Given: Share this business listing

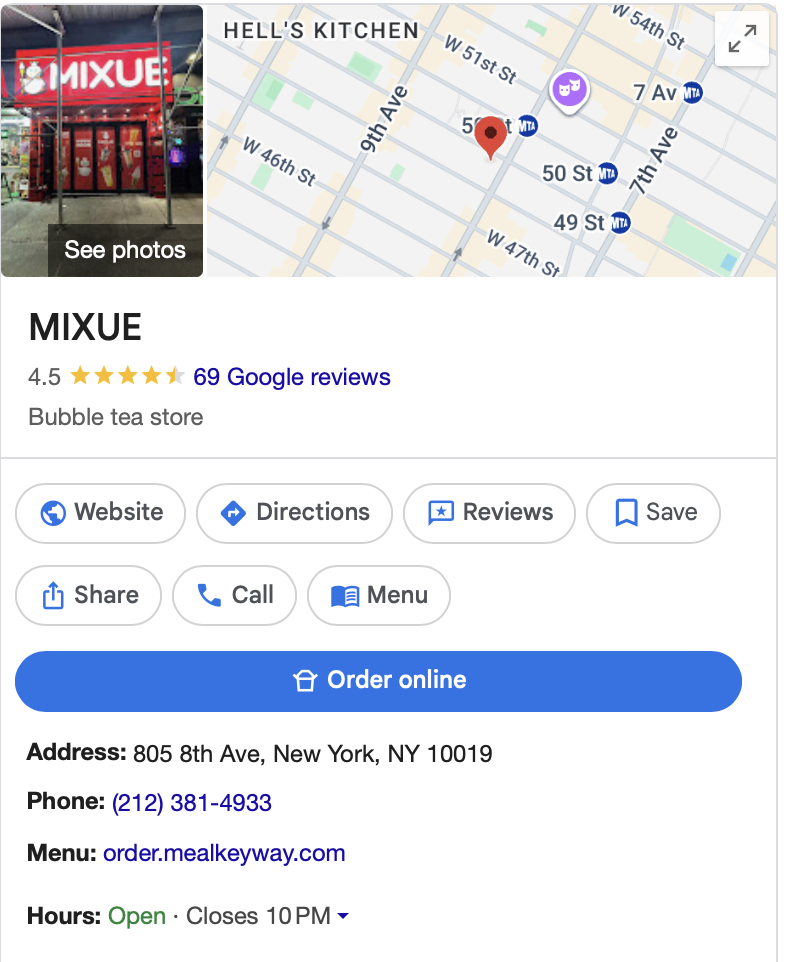Looking at the screenshot, I should click(x=89, y=595).
